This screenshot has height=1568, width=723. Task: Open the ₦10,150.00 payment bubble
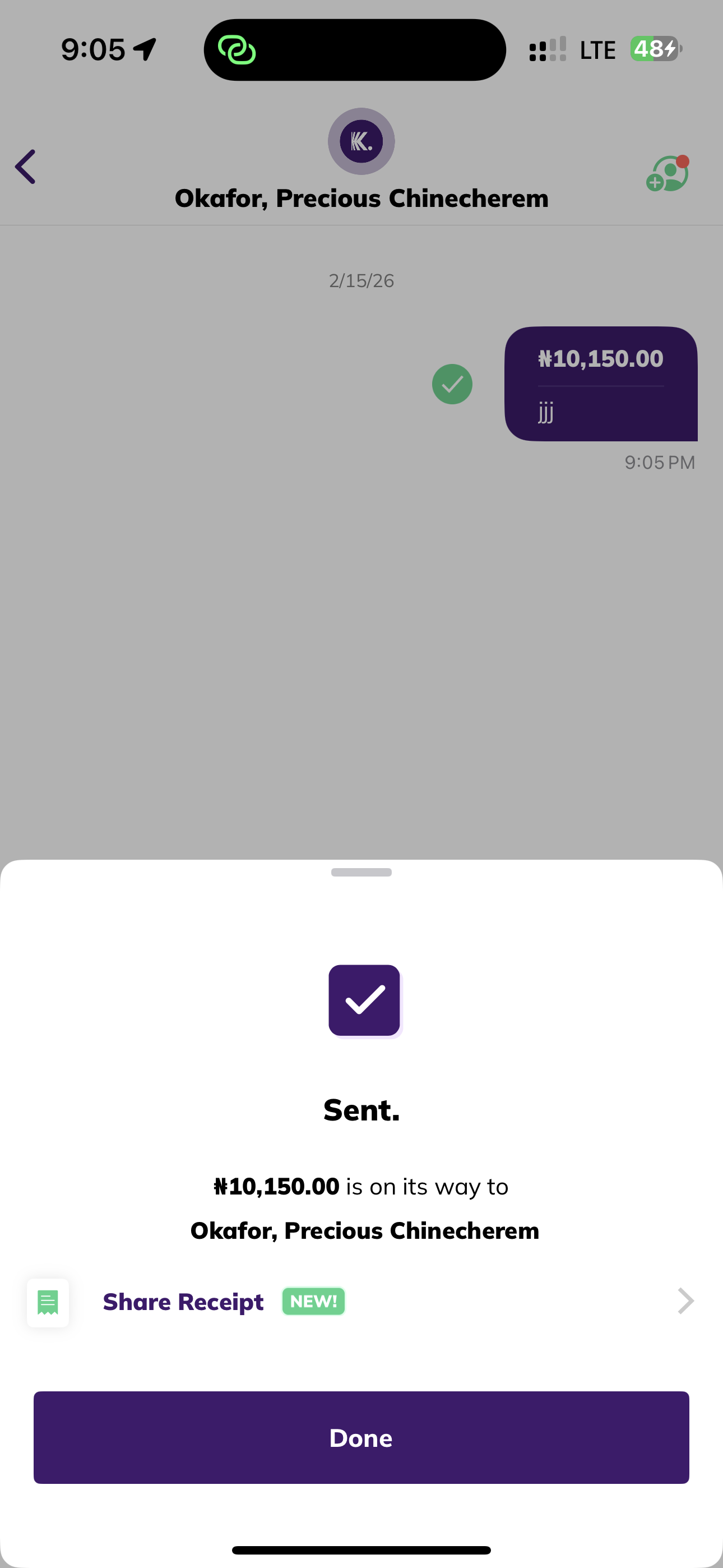click(x=600, y=384)
